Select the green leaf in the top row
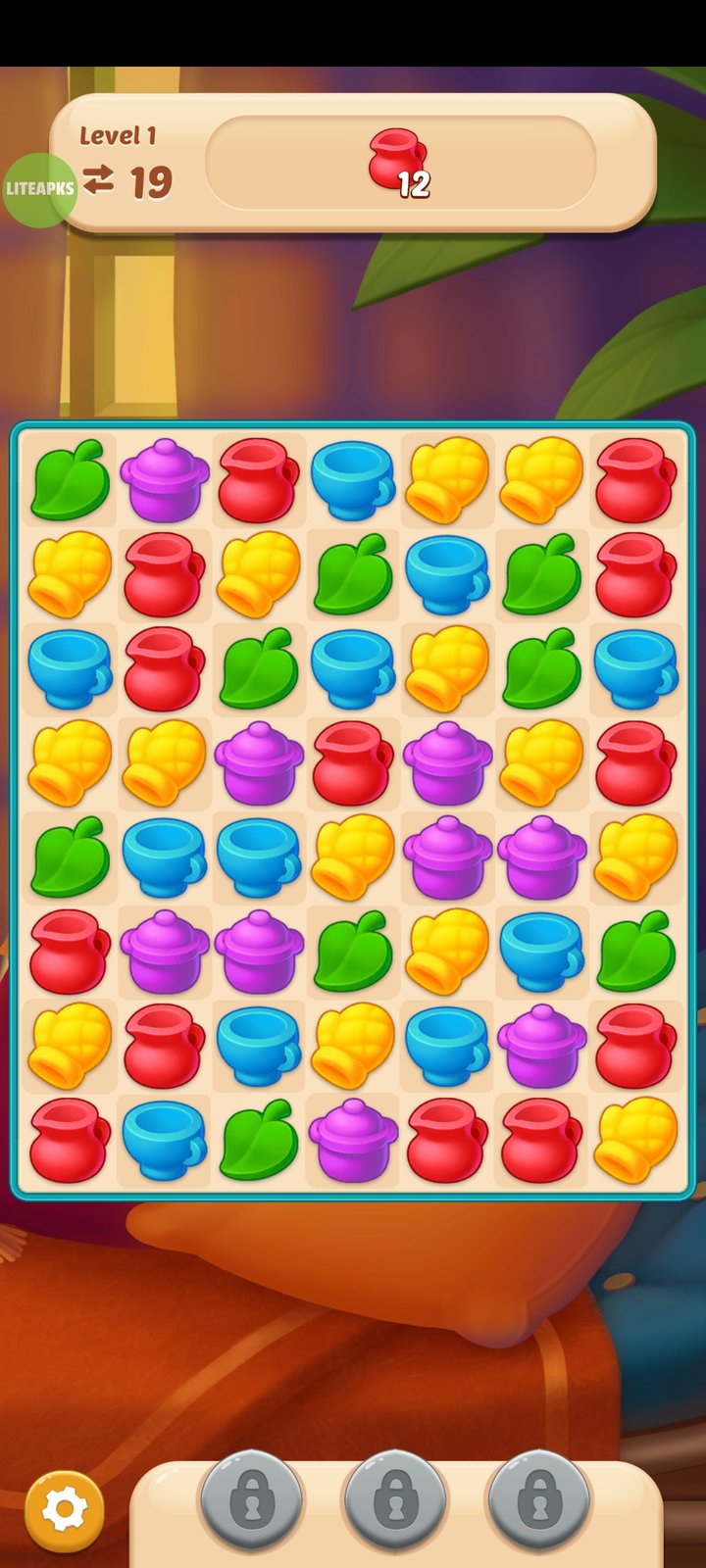 [x=70, y=480]
